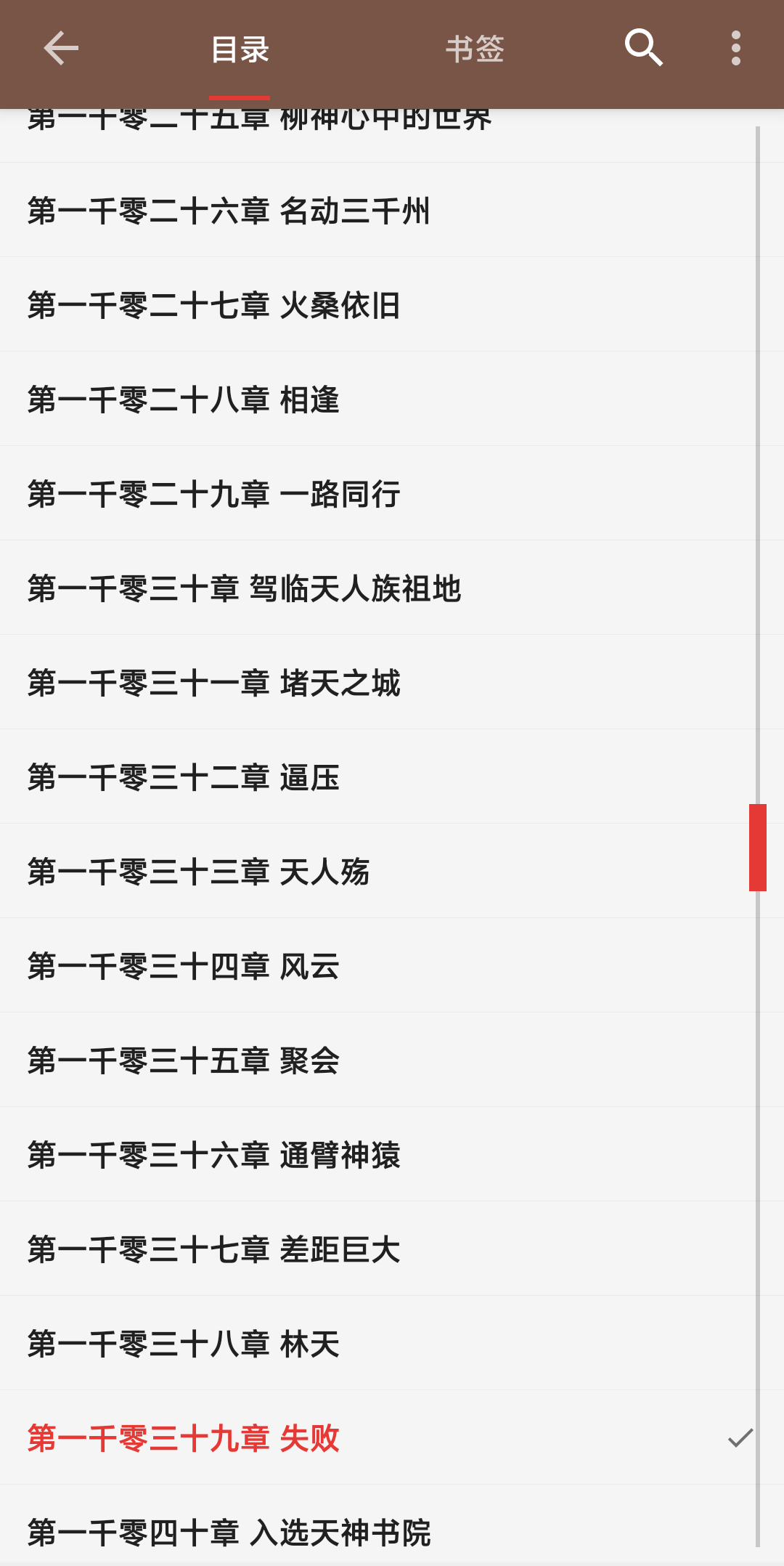
Task: Open search in the chapter list
Action: [644, 48]
